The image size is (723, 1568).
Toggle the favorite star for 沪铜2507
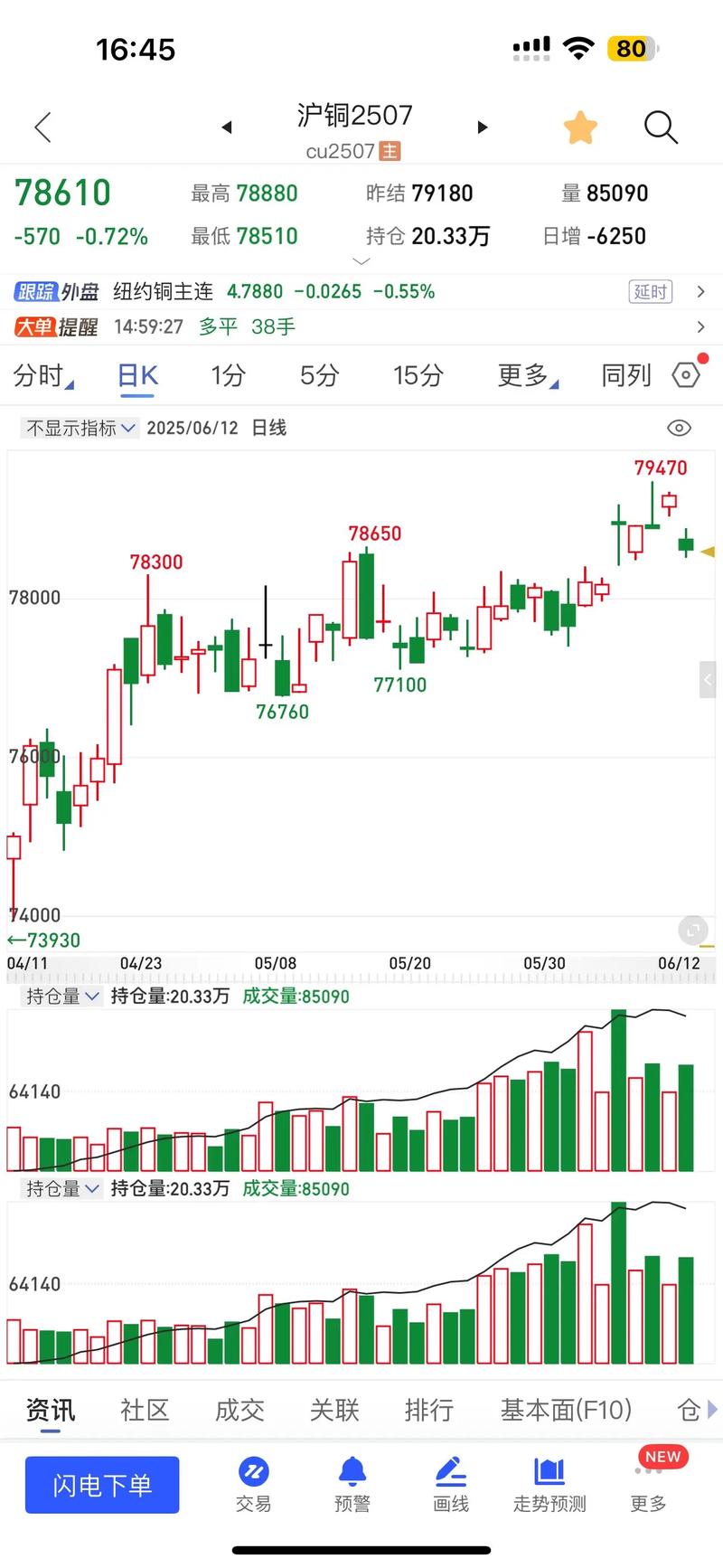pos(580,128)
